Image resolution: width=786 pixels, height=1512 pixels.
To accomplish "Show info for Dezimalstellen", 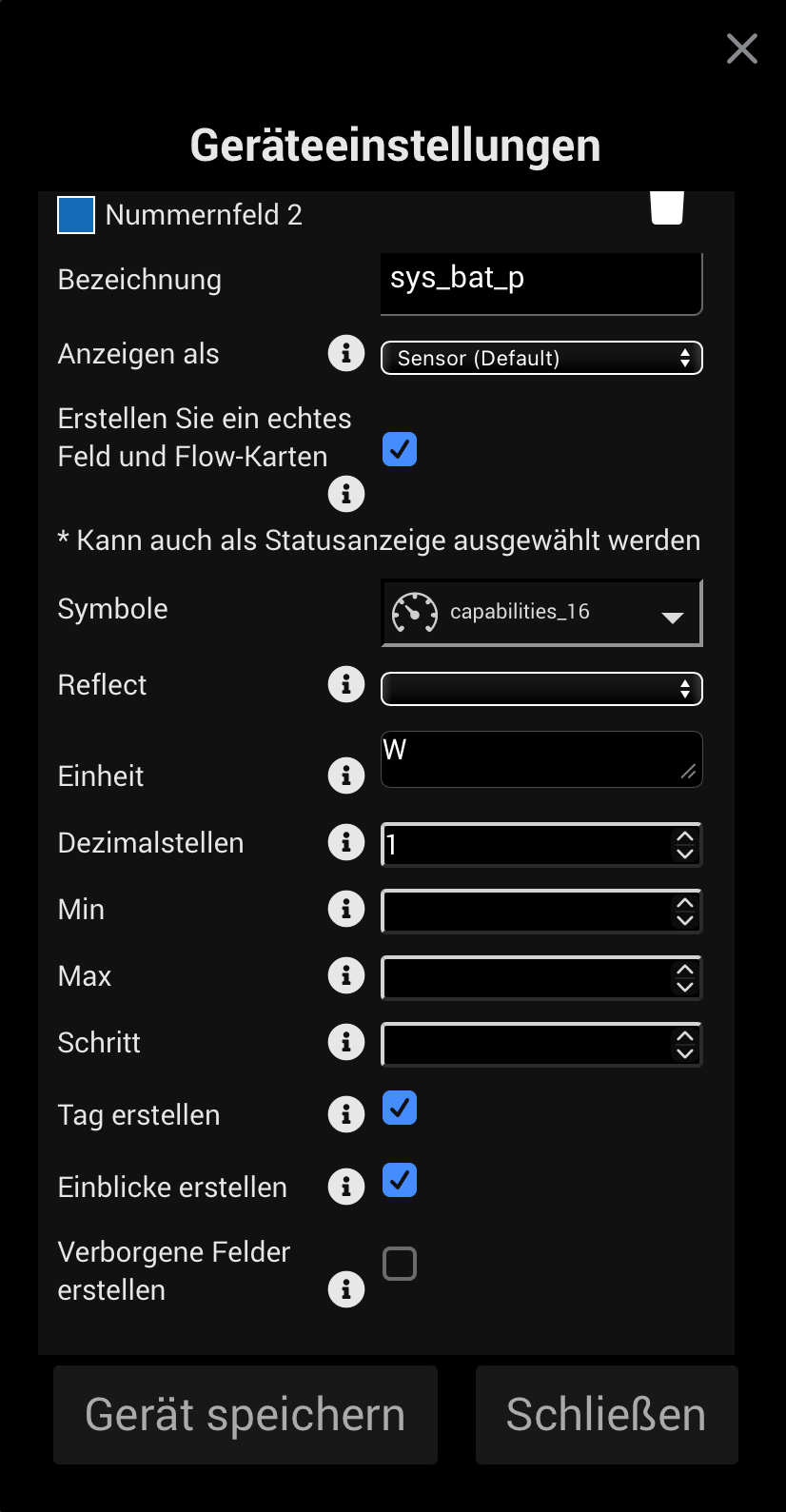I will [x=346, y=842].
